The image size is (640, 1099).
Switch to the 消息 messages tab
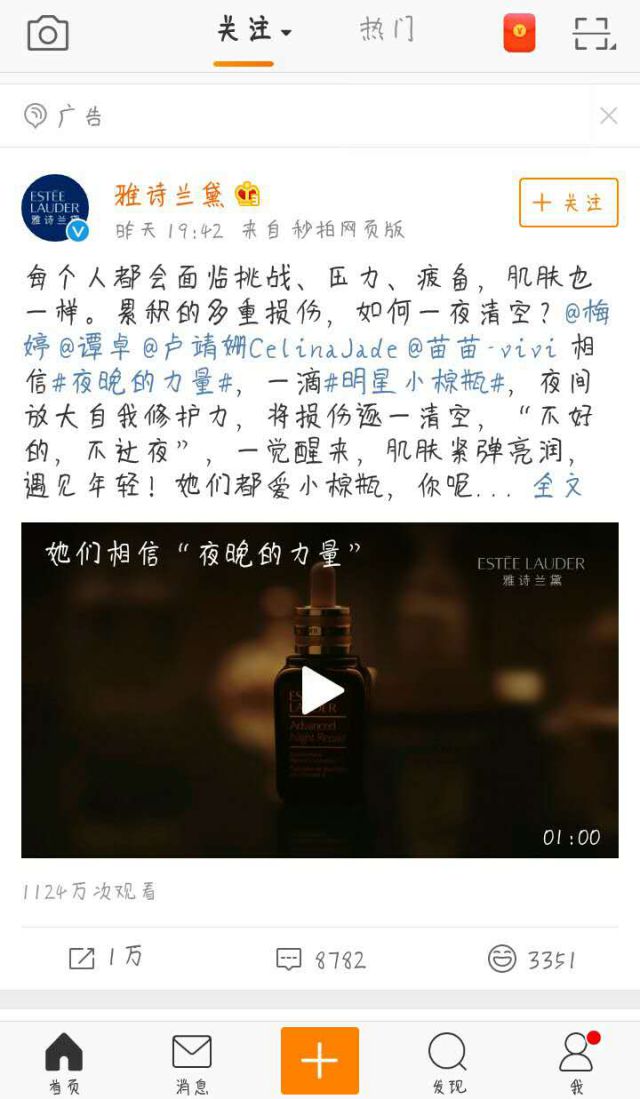191,1061
